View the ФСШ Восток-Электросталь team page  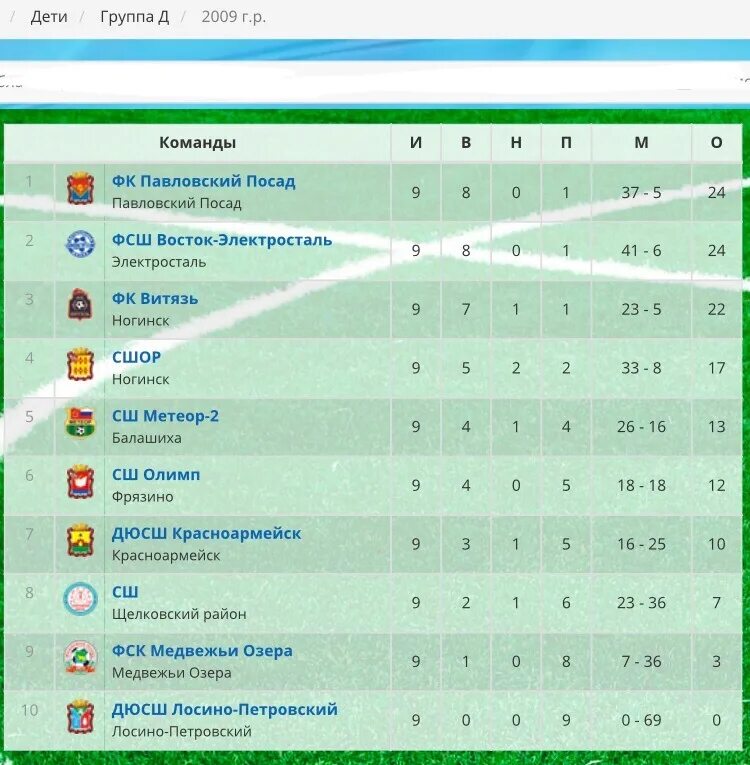point(221,240)
